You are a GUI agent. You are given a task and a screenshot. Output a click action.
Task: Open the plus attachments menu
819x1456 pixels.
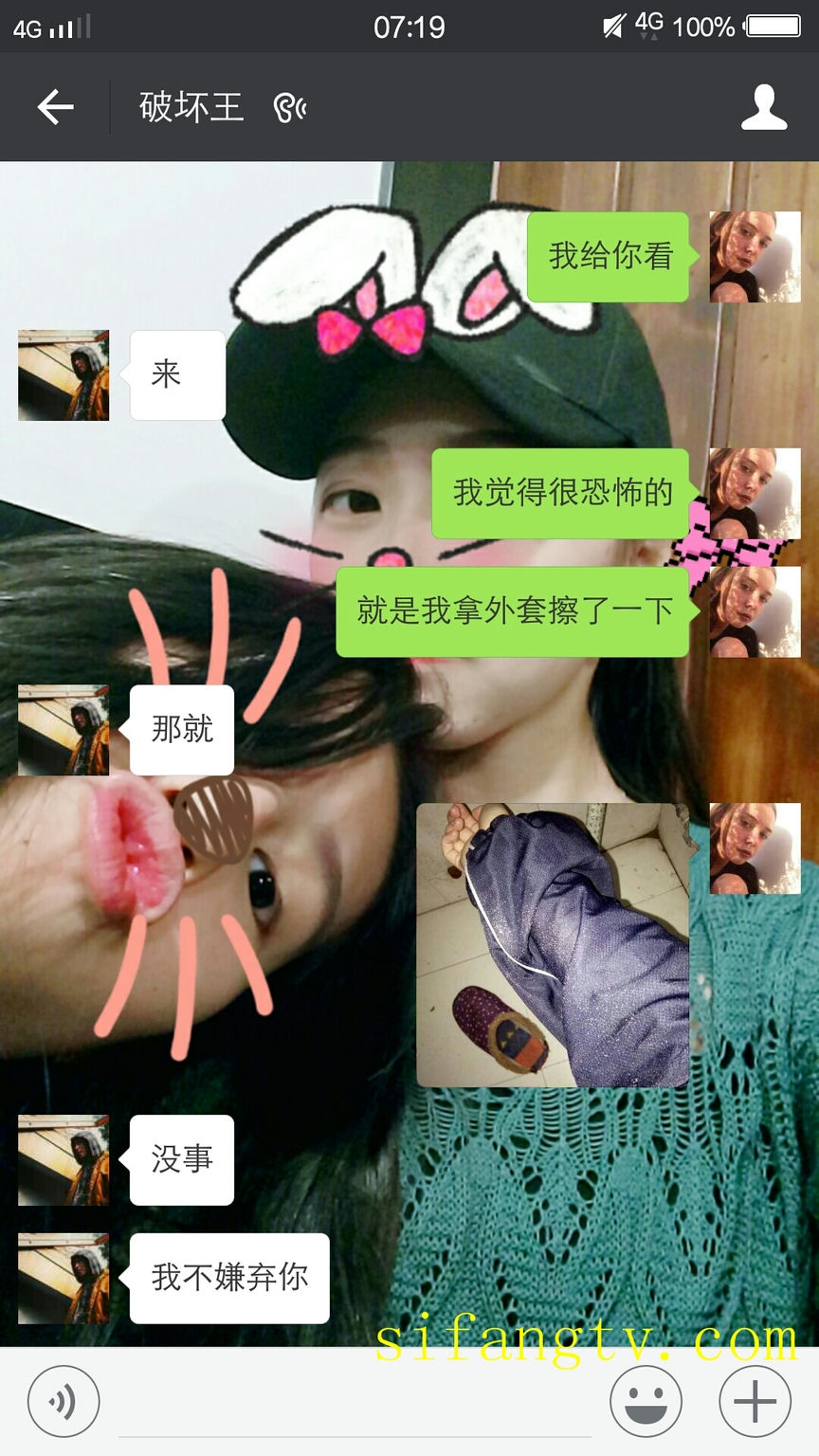point(755,1401)
